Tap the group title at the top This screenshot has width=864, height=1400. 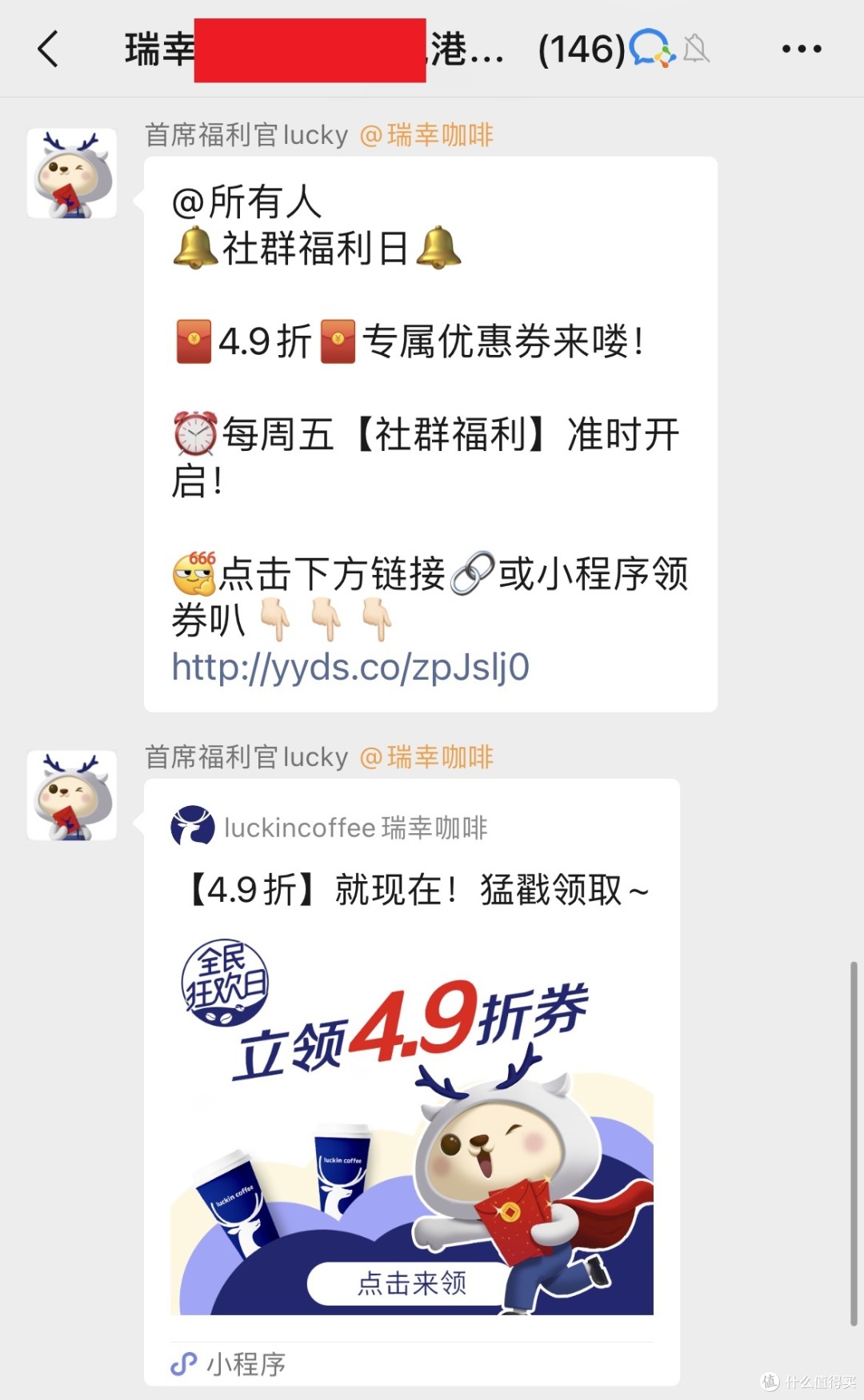(x=312, y=50)
